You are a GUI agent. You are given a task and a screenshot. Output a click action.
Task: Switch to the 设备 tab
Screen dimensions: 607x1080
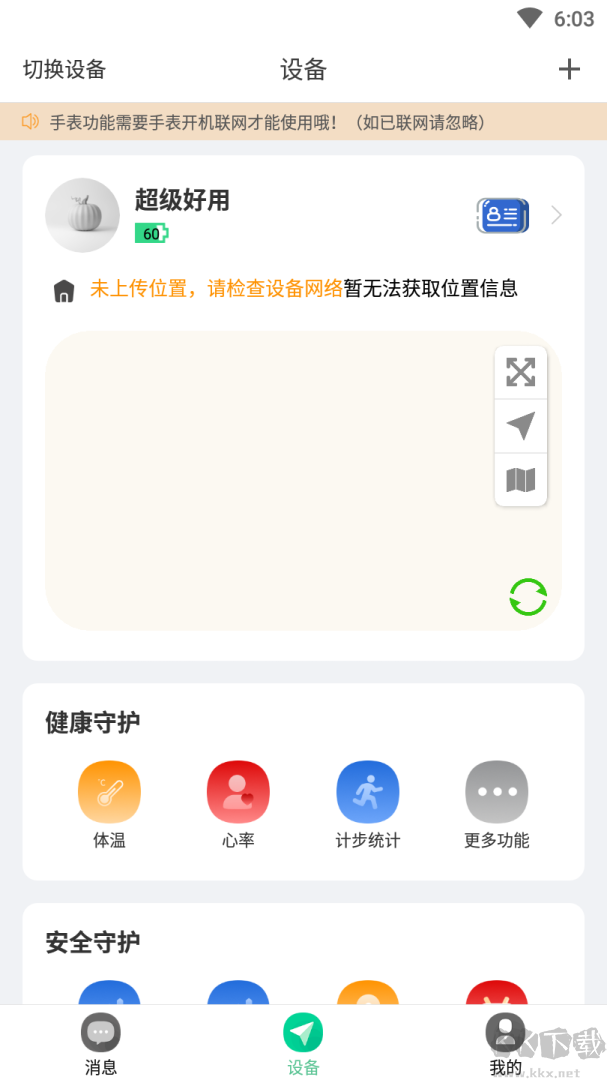[x=303, y=1043]
